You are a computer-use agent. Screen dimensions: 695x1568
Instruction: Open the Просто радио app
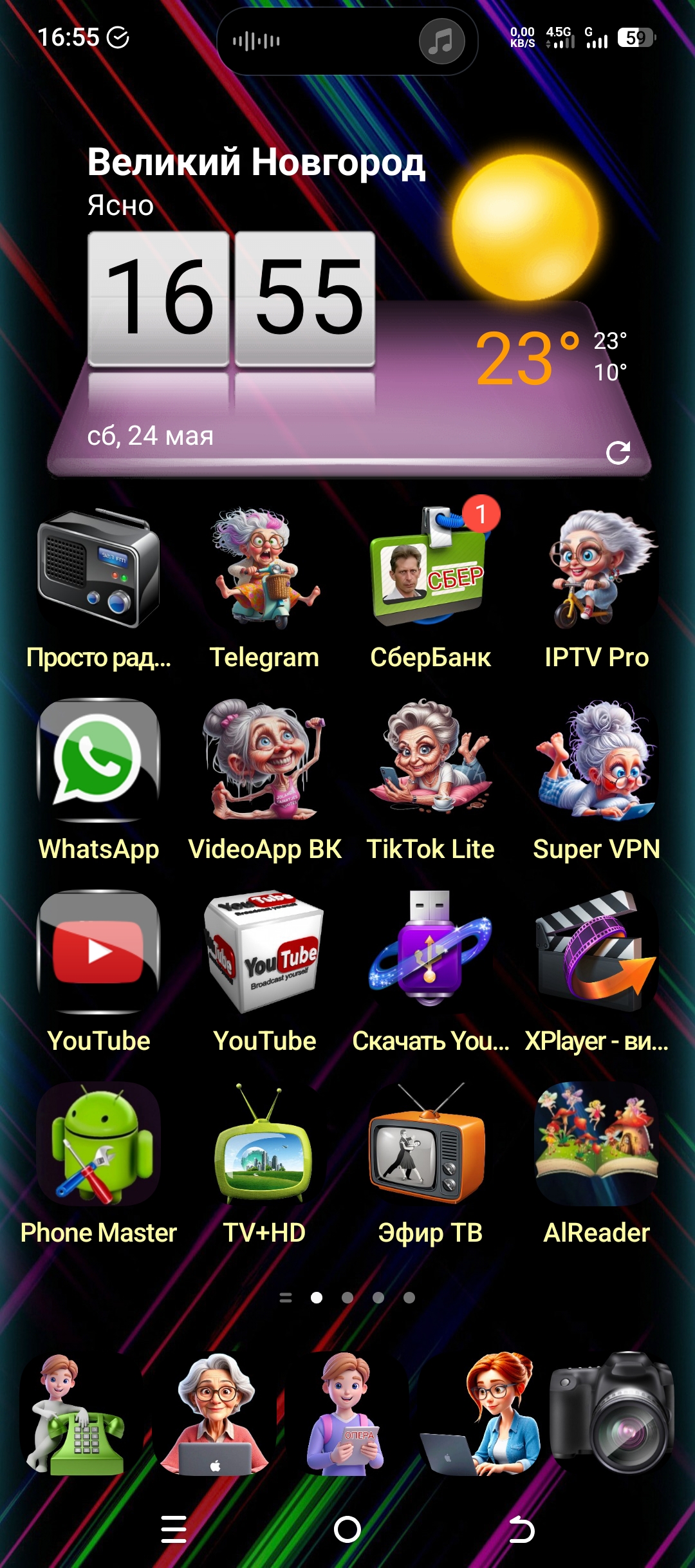[98, 568]
